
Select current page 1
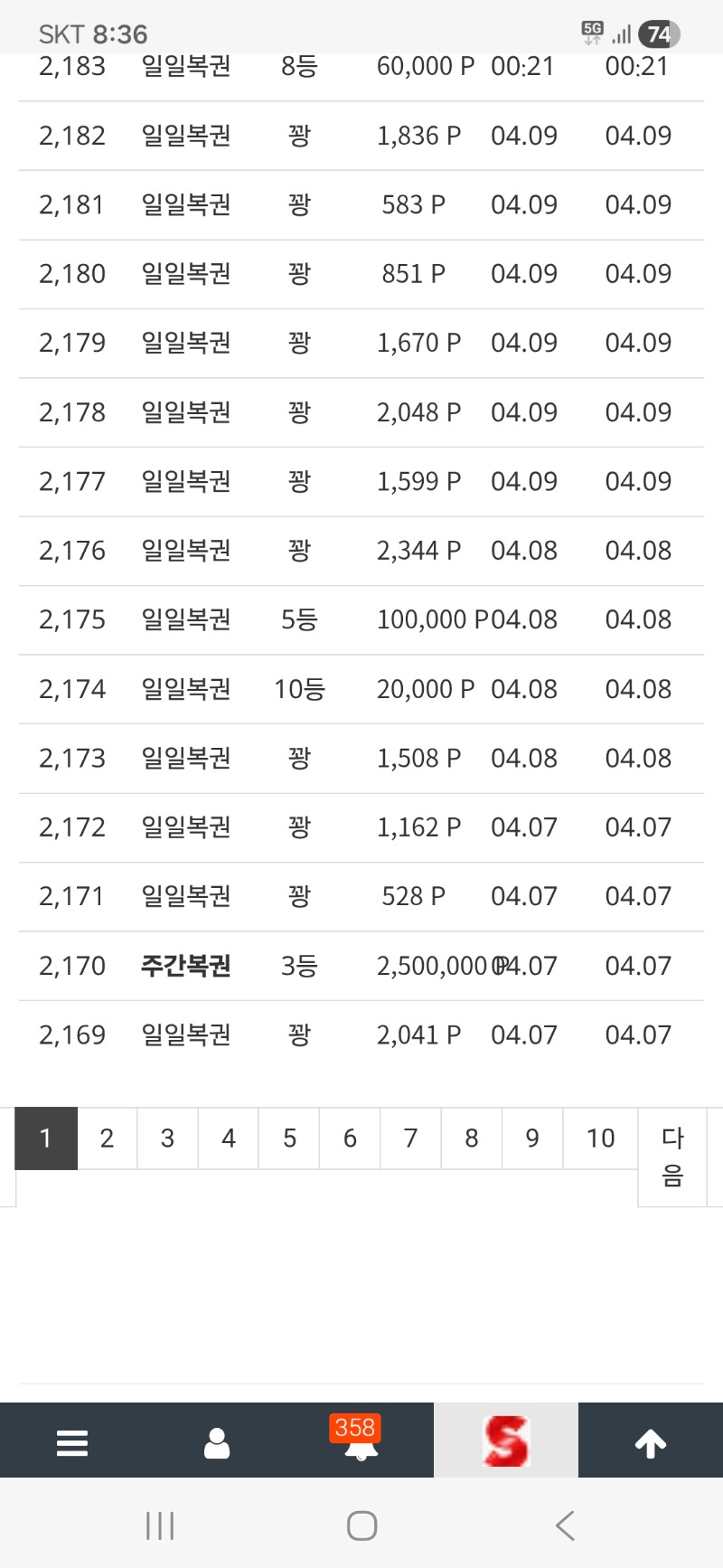pyautogui.click(x=46, y=1138)
